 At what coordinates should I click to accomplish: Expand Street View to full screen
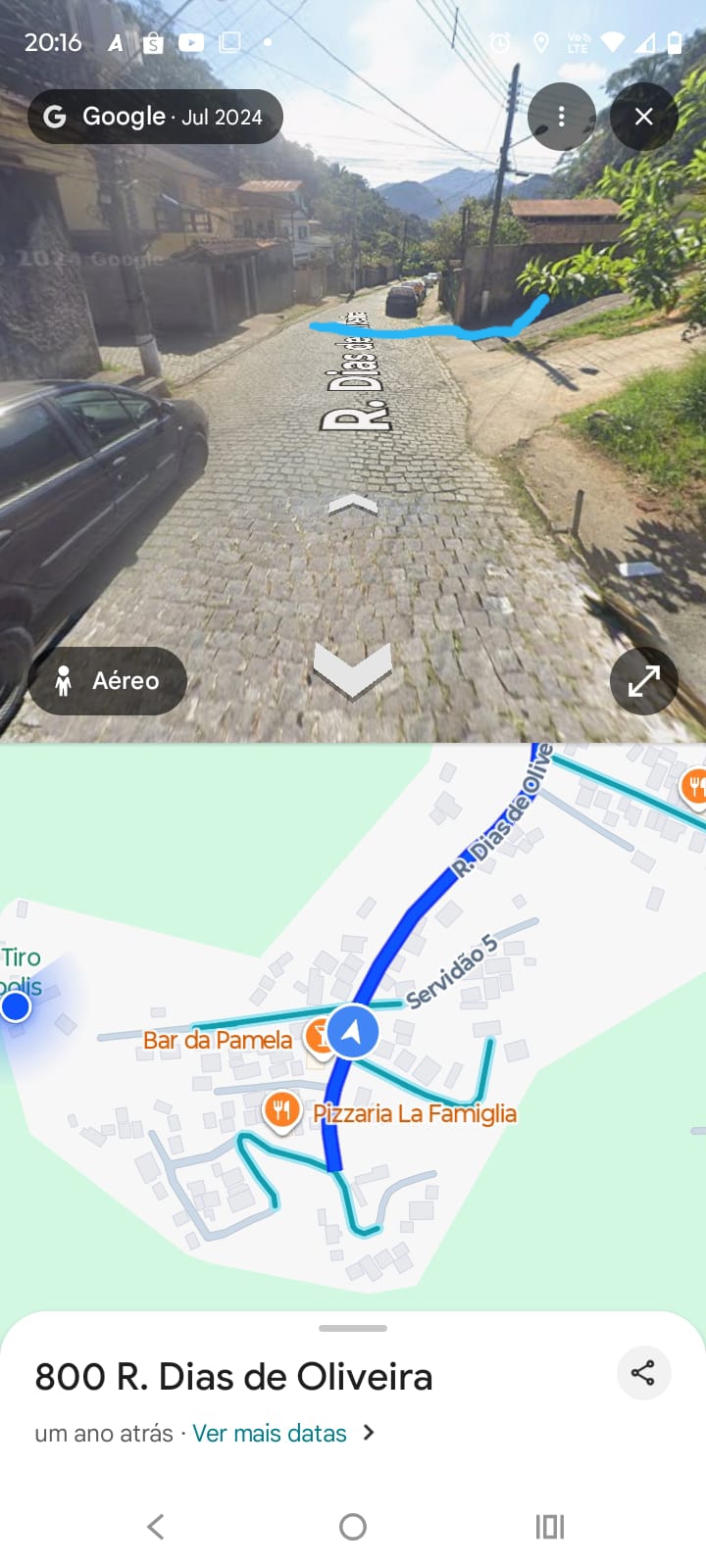(x=643, y=680)
